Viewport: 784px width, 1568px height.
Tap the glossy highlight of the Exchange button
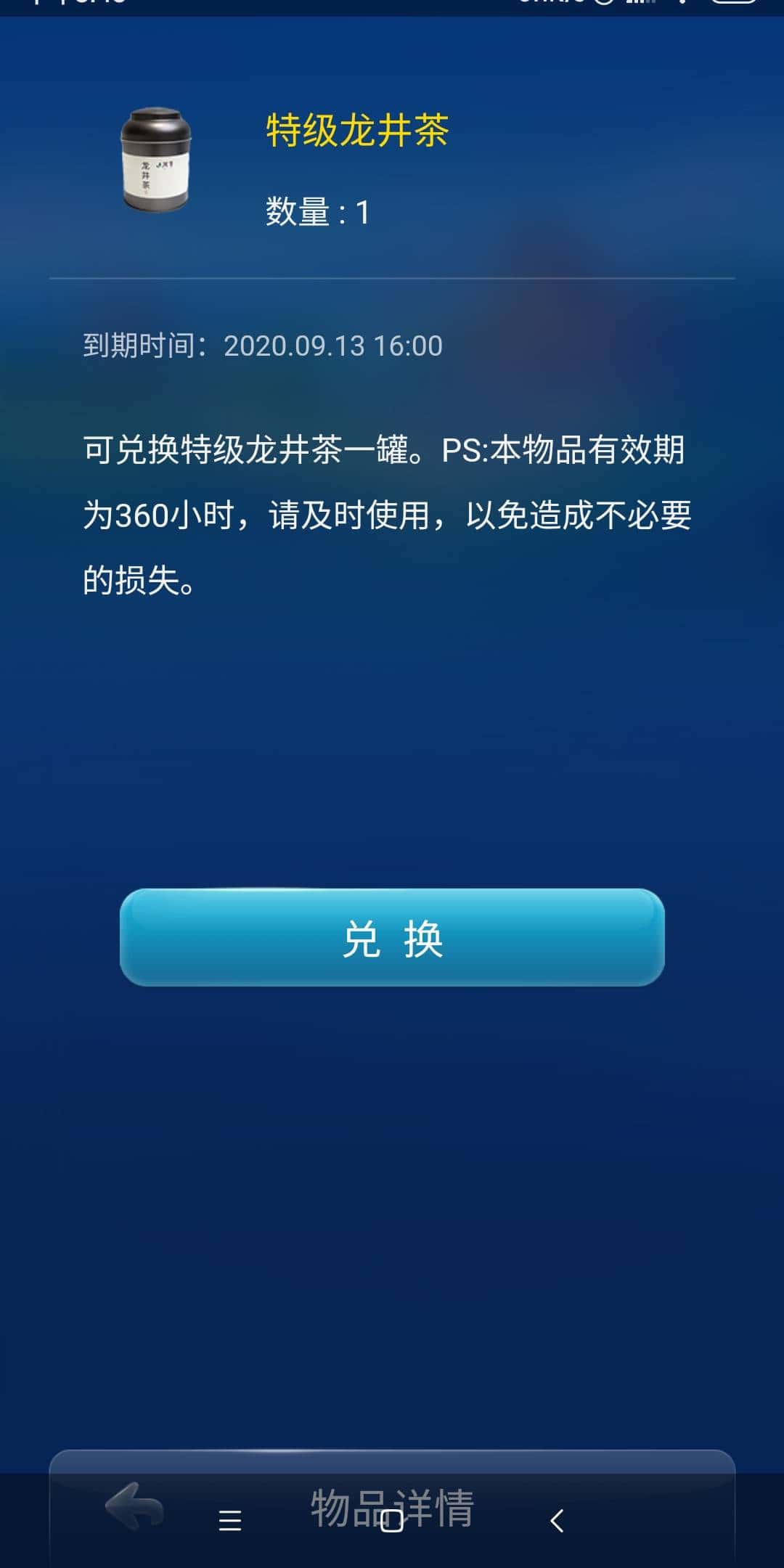[x=392, y=907]
